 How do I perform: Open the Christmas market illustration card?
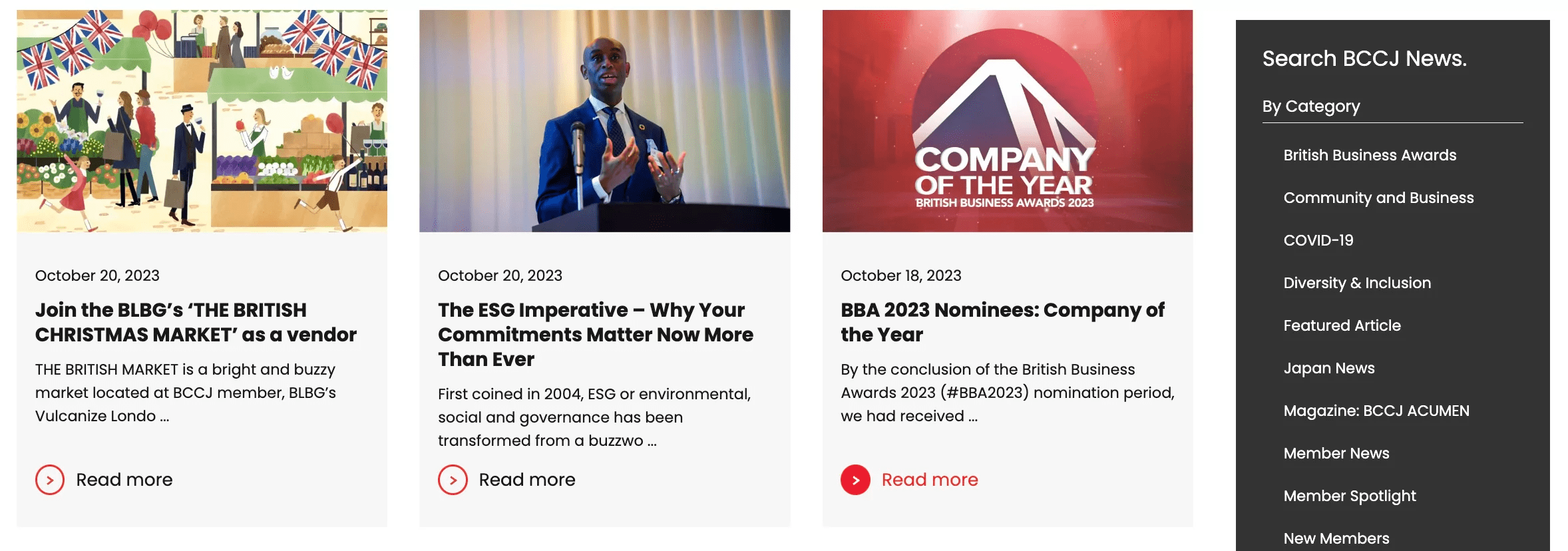[202, 121]
